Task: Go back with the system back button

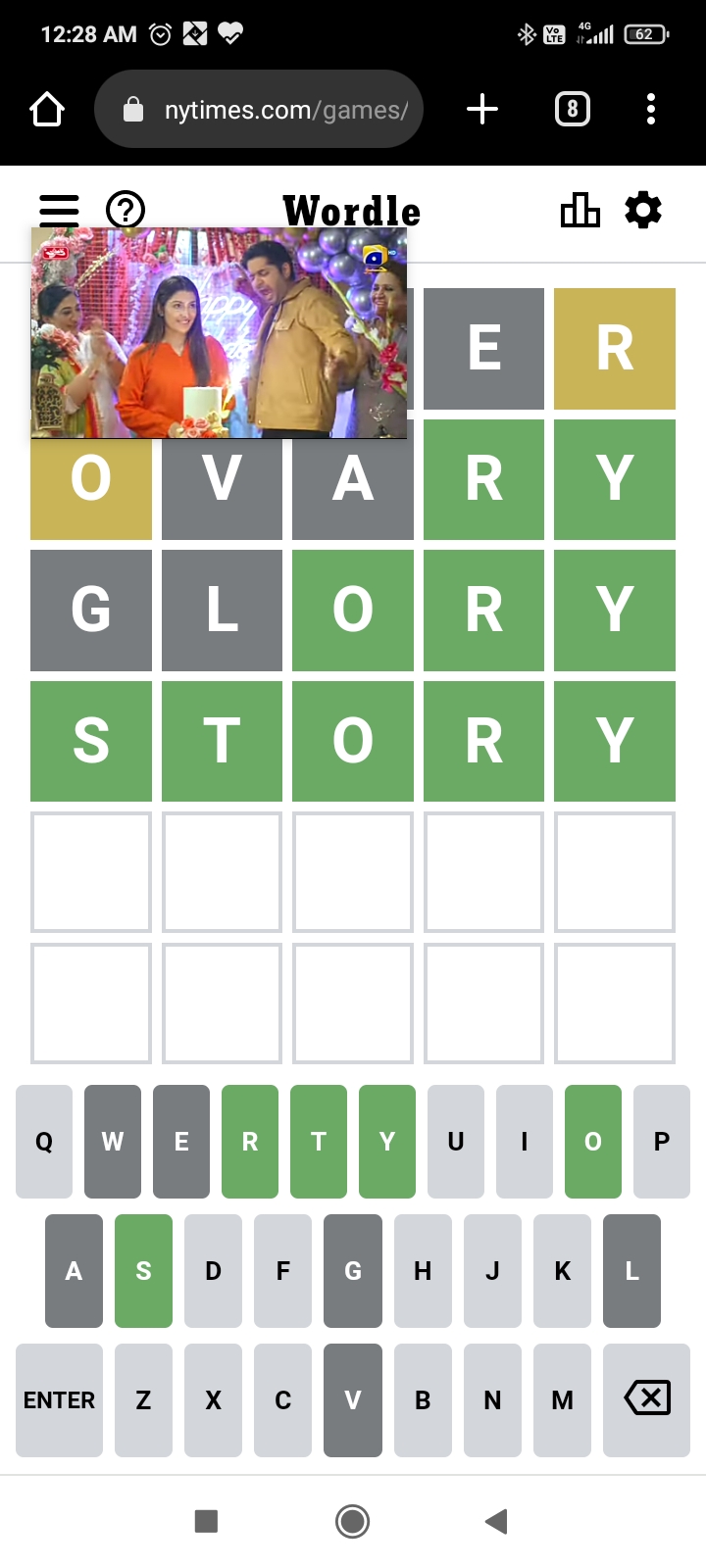Action: (496, 1521)
